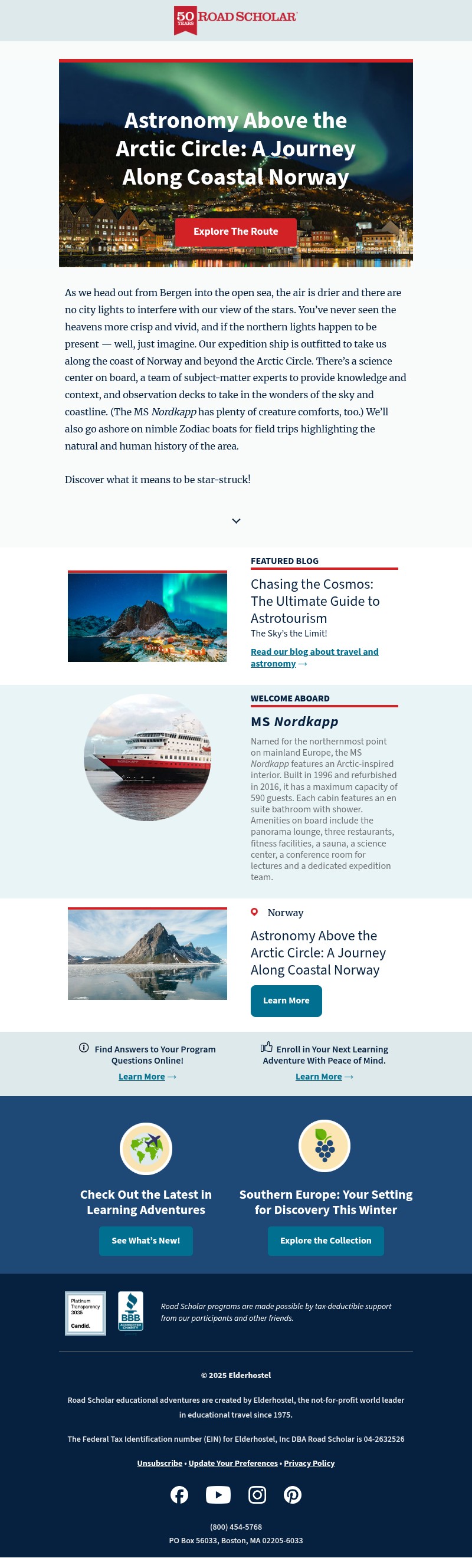Learn more about program questions online
Viewport: 472px width, 1568px height.
(142, 1077)
